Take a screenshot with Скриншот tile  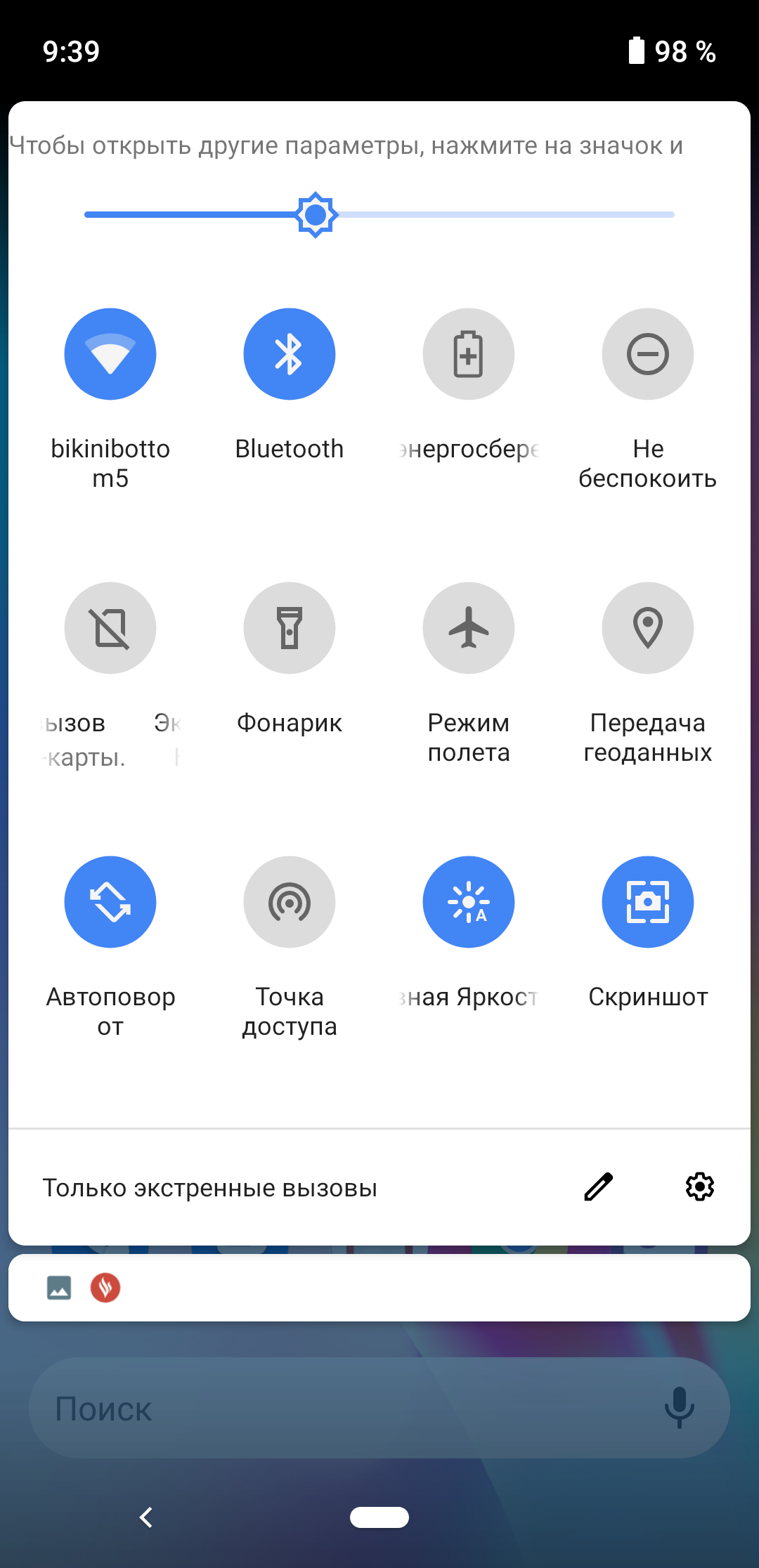pos(648,902)
